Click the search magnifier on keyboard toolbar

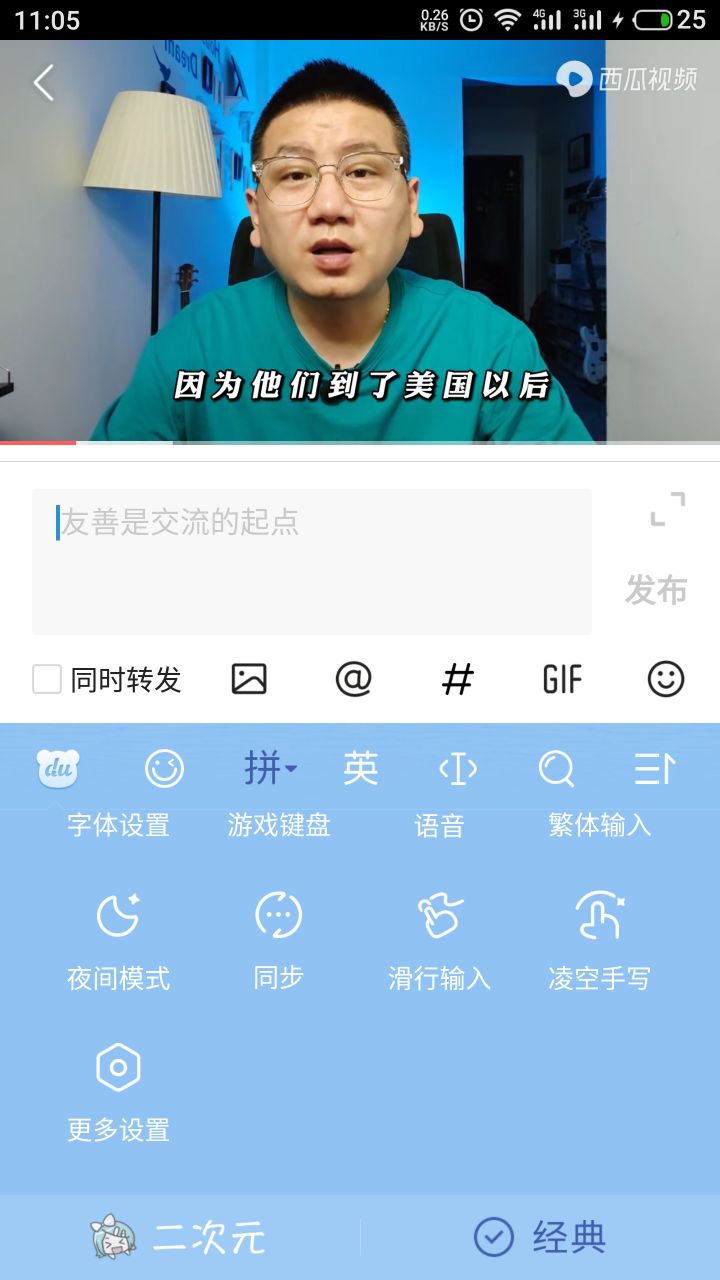click(x=556, y=768)
